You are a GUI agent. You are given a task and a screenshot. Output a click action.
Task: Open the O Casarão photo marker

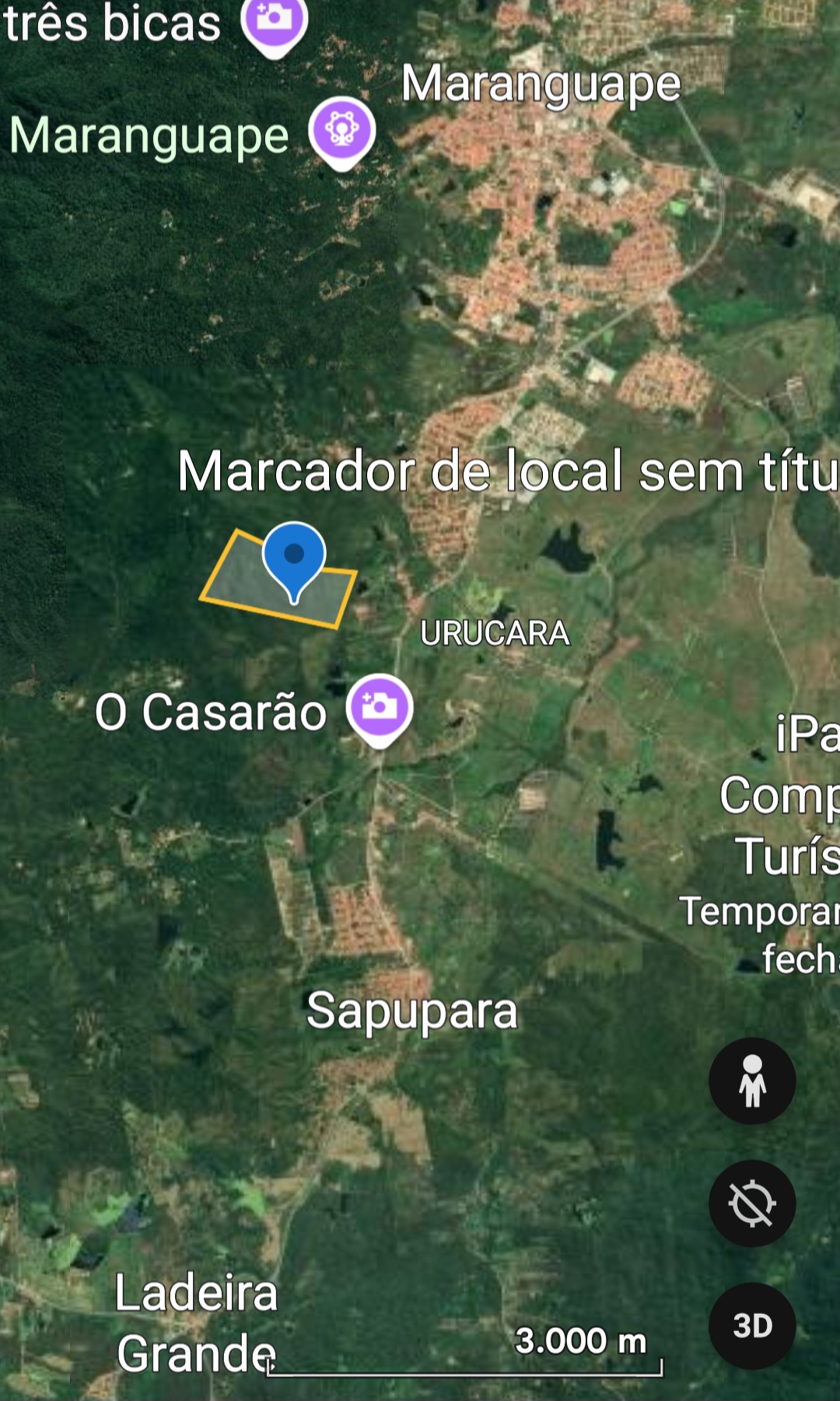pyautogui.click(x=380, y=707)
